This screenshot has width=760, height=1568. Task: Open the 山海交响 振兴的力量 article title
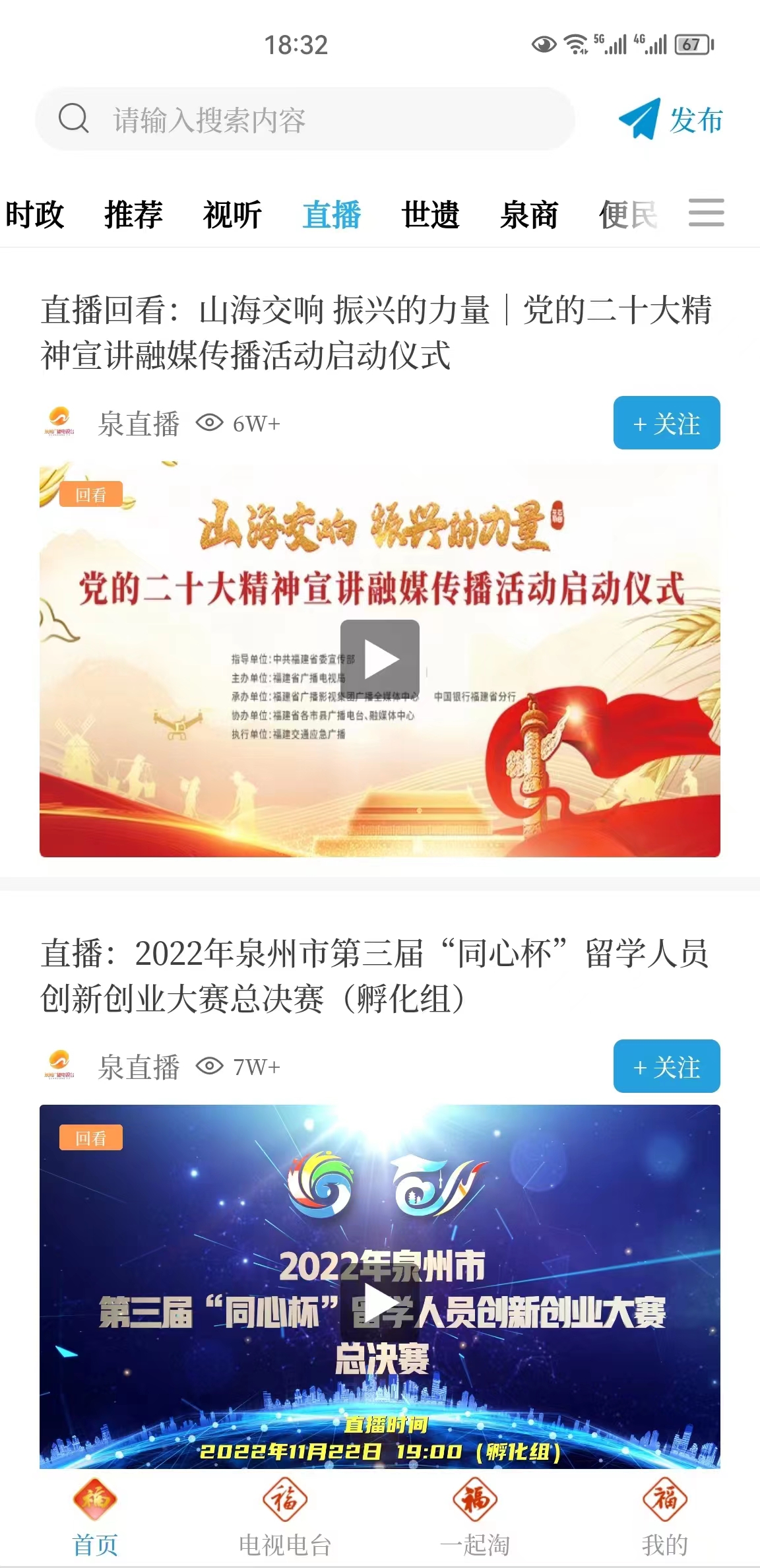(376, 333)
